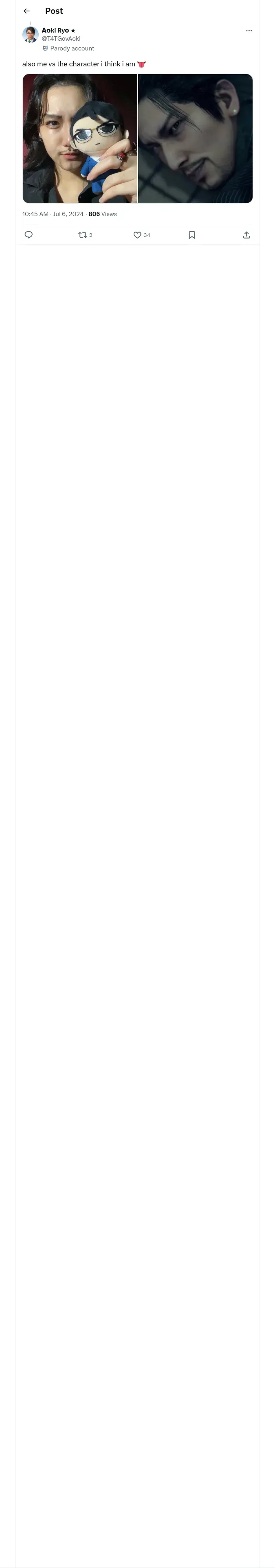Open the three-dot overflow menu on the post

click(249, 31)
